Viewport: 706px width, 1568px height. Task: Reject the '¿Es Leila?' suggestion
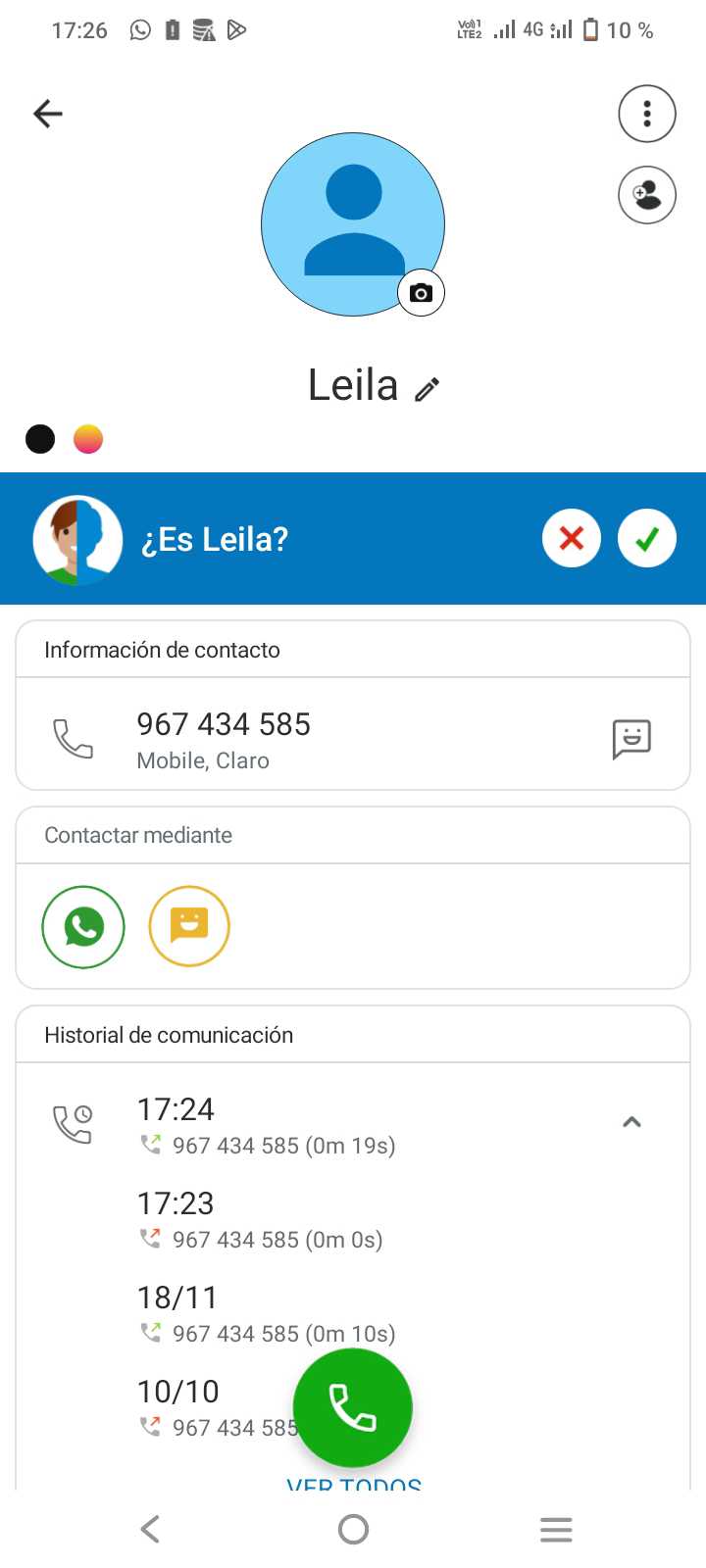point(572,538)
